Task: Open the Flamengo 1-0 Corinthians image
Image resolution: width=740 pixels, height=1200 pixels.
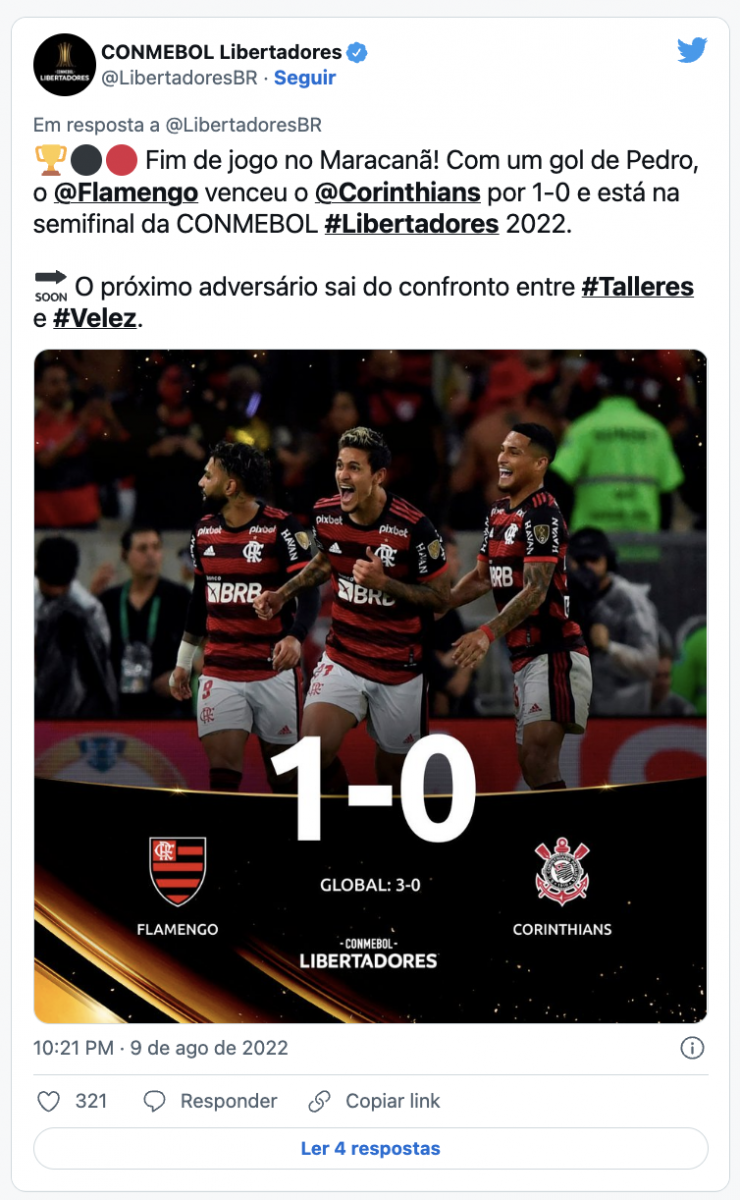Action: click(370, 686)
